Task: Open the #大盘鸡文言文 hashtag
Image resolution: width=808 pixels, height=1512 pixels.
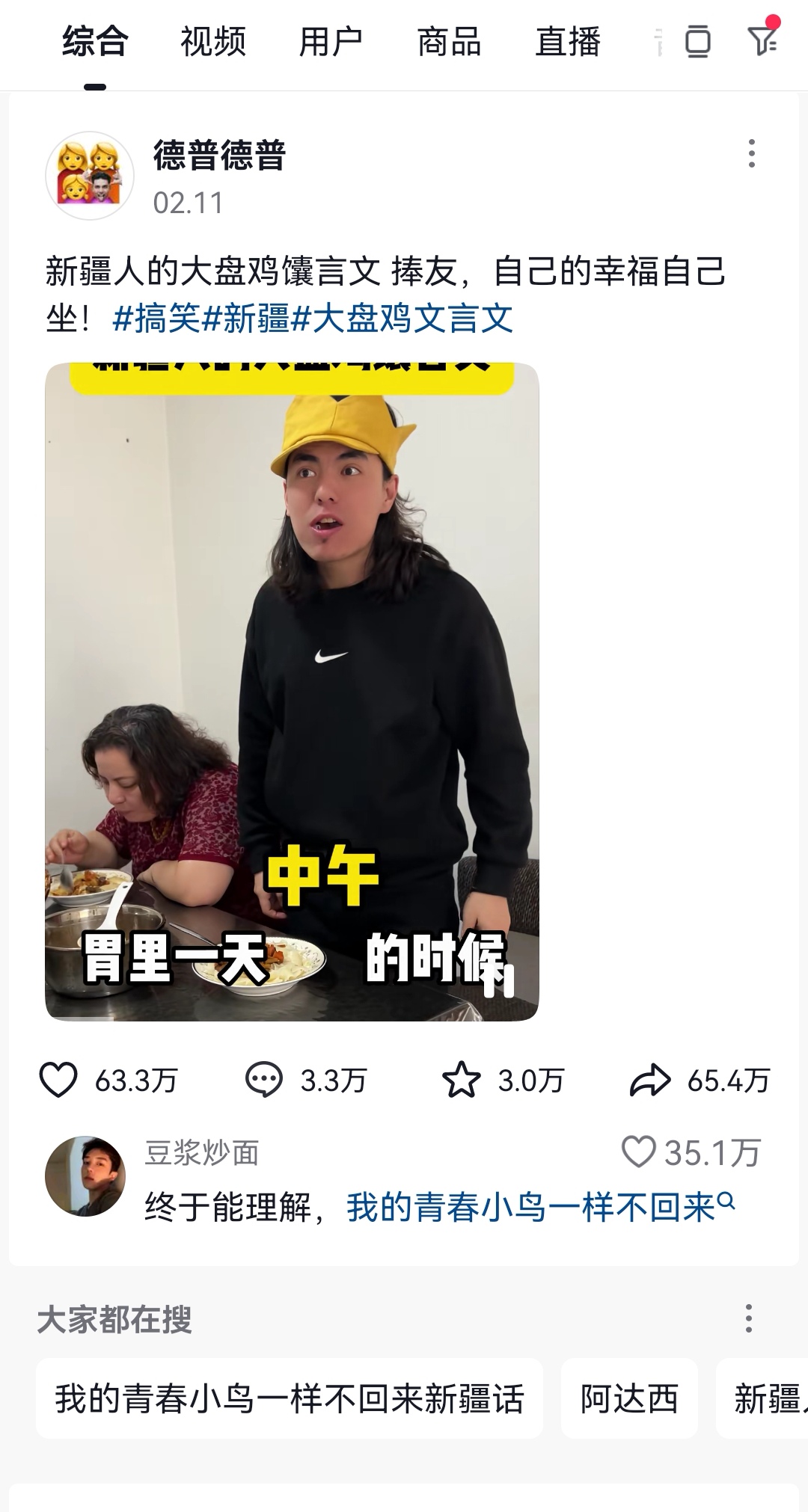Action: point(402,319)
